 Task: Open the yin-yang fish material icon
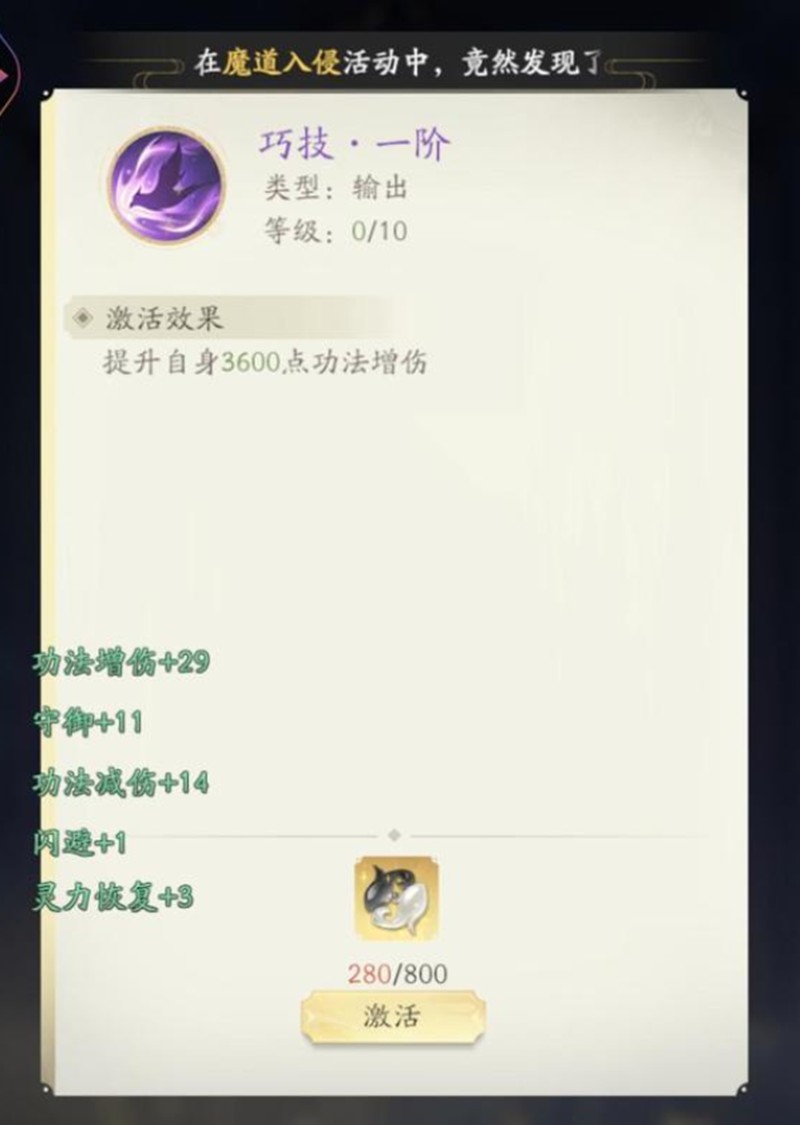pos(396,898)
